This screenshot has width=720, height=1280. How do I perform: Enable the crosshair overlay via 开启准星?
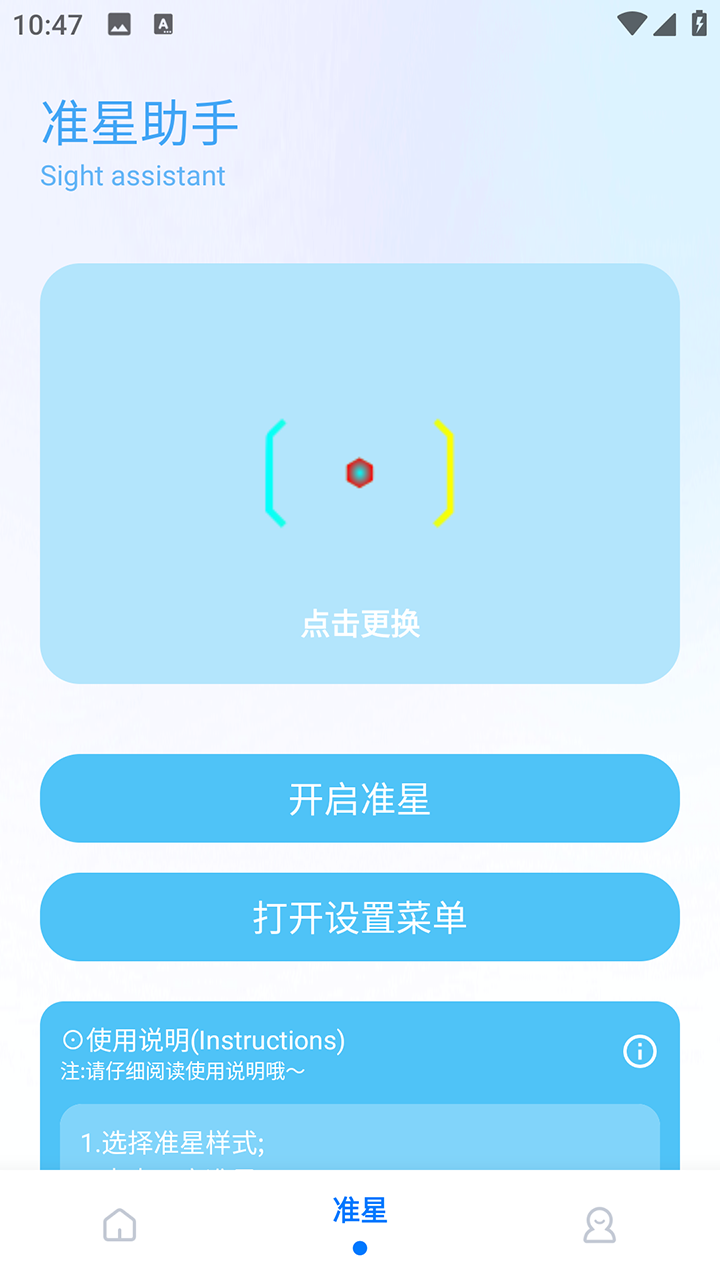[x=359, y=798]
